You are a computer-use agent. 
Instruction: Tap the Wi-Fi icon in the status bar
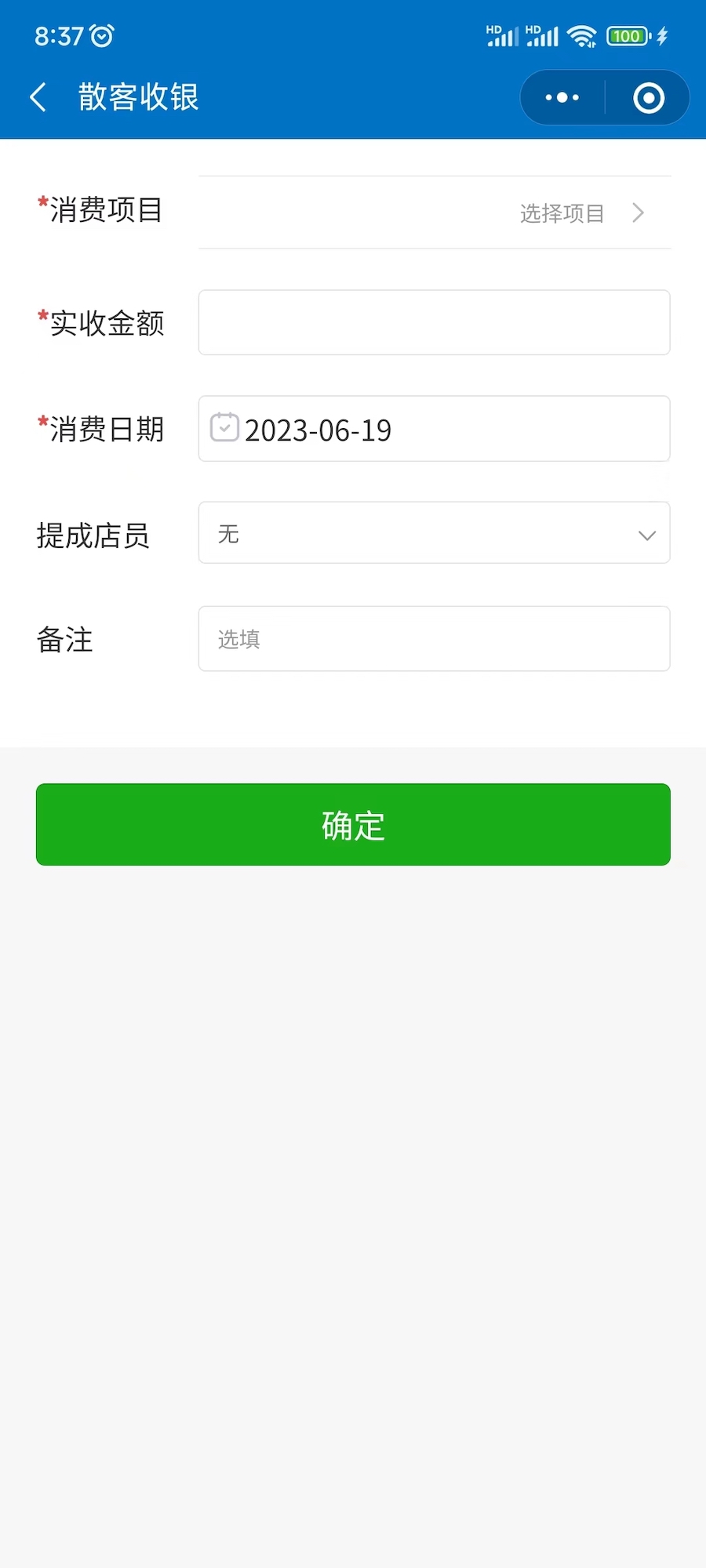click(581, 34)
